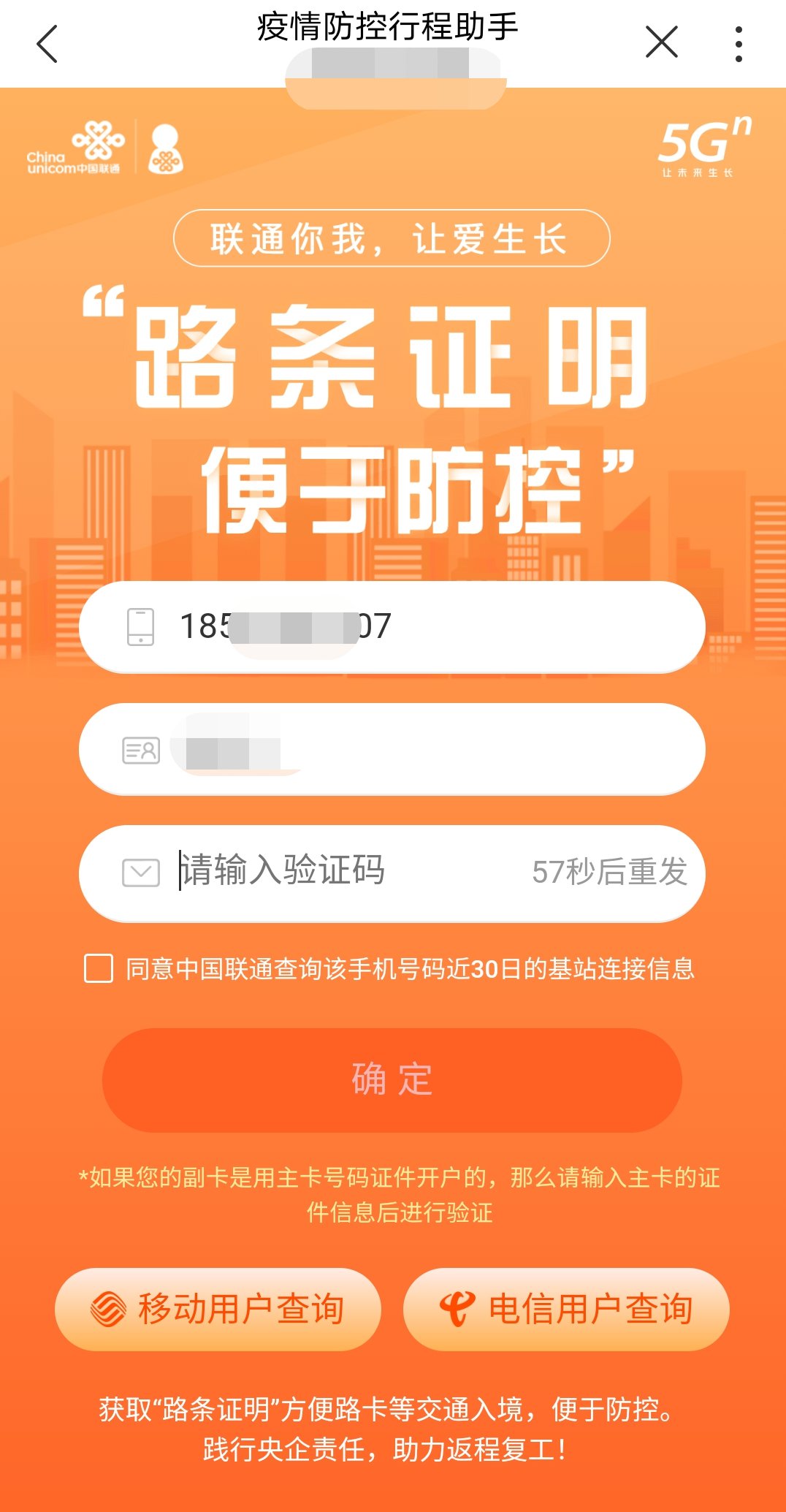
Task: Go back using the top-left arrow
Action: point(47,44)
